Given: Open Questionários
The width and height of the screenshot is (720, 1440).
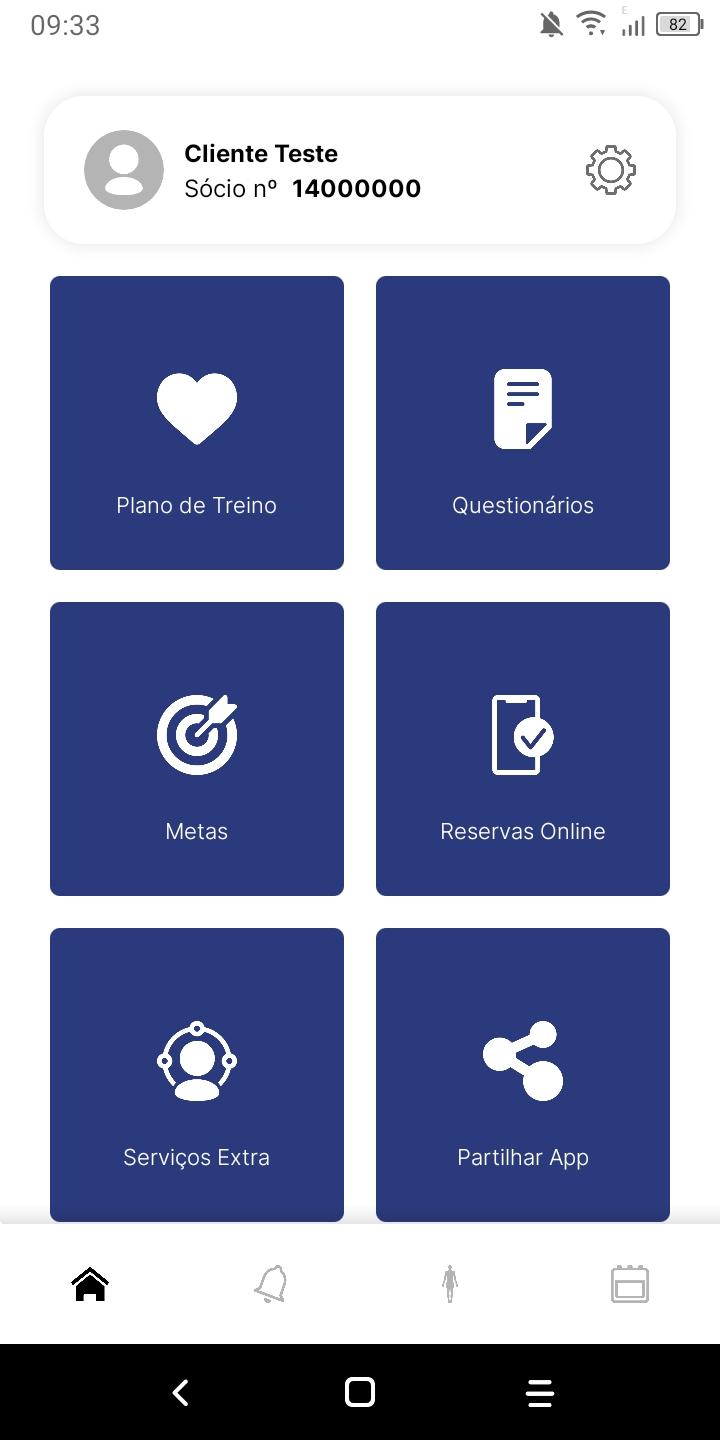Looking at the screenshot, I should 523,423.
